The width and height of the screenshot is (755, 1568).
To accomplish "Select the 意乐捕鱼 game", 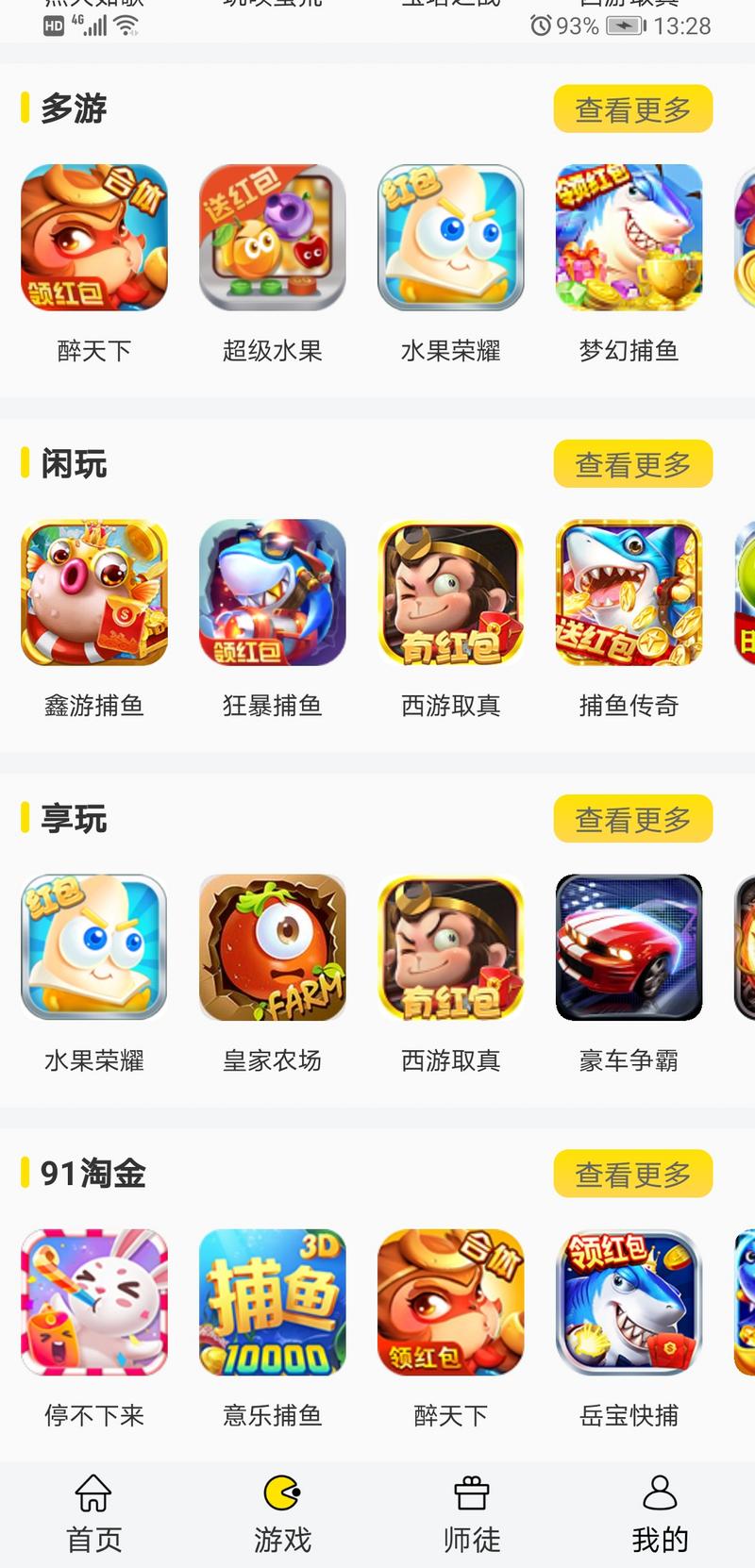I will pos(273,1302).
